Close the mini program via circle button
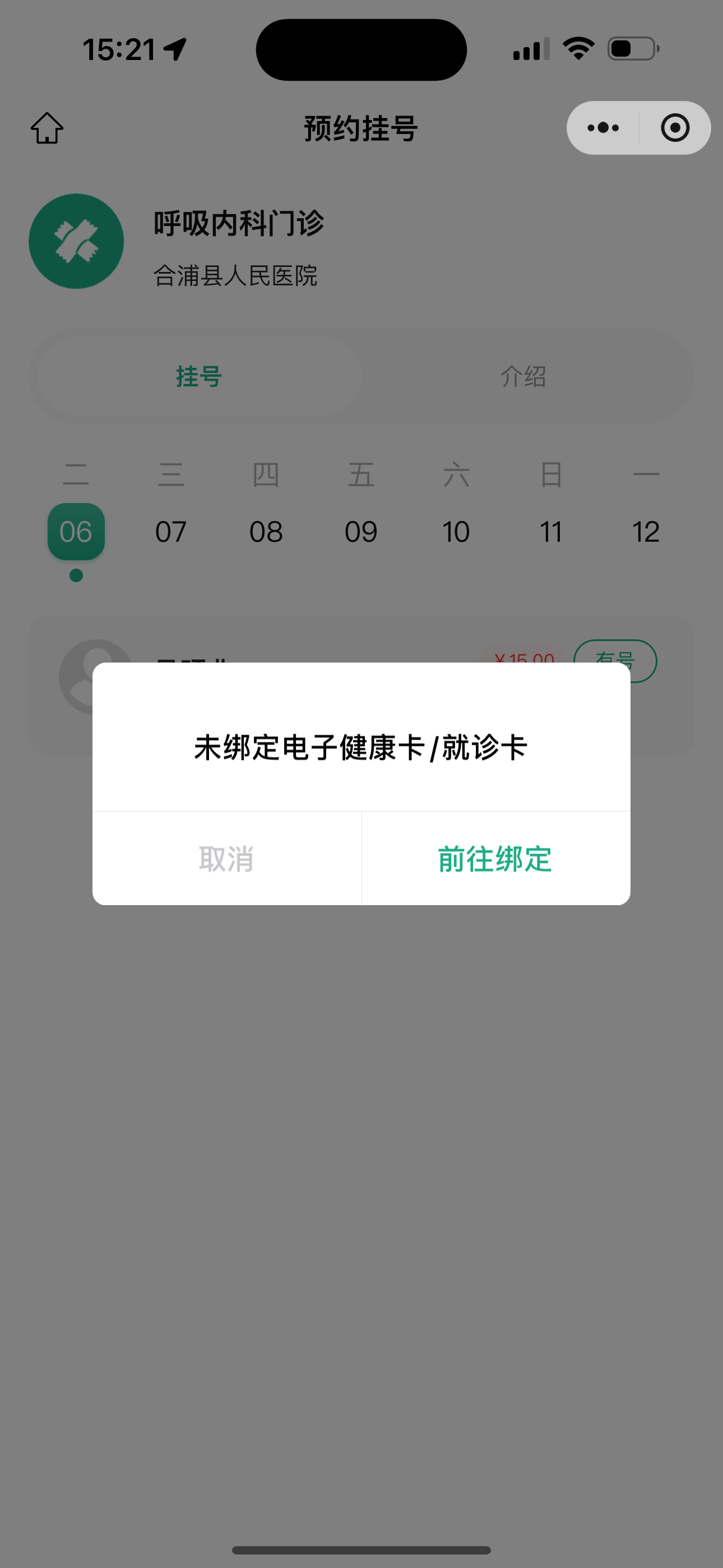723x1568 pixels. click(x=675, y=128)
